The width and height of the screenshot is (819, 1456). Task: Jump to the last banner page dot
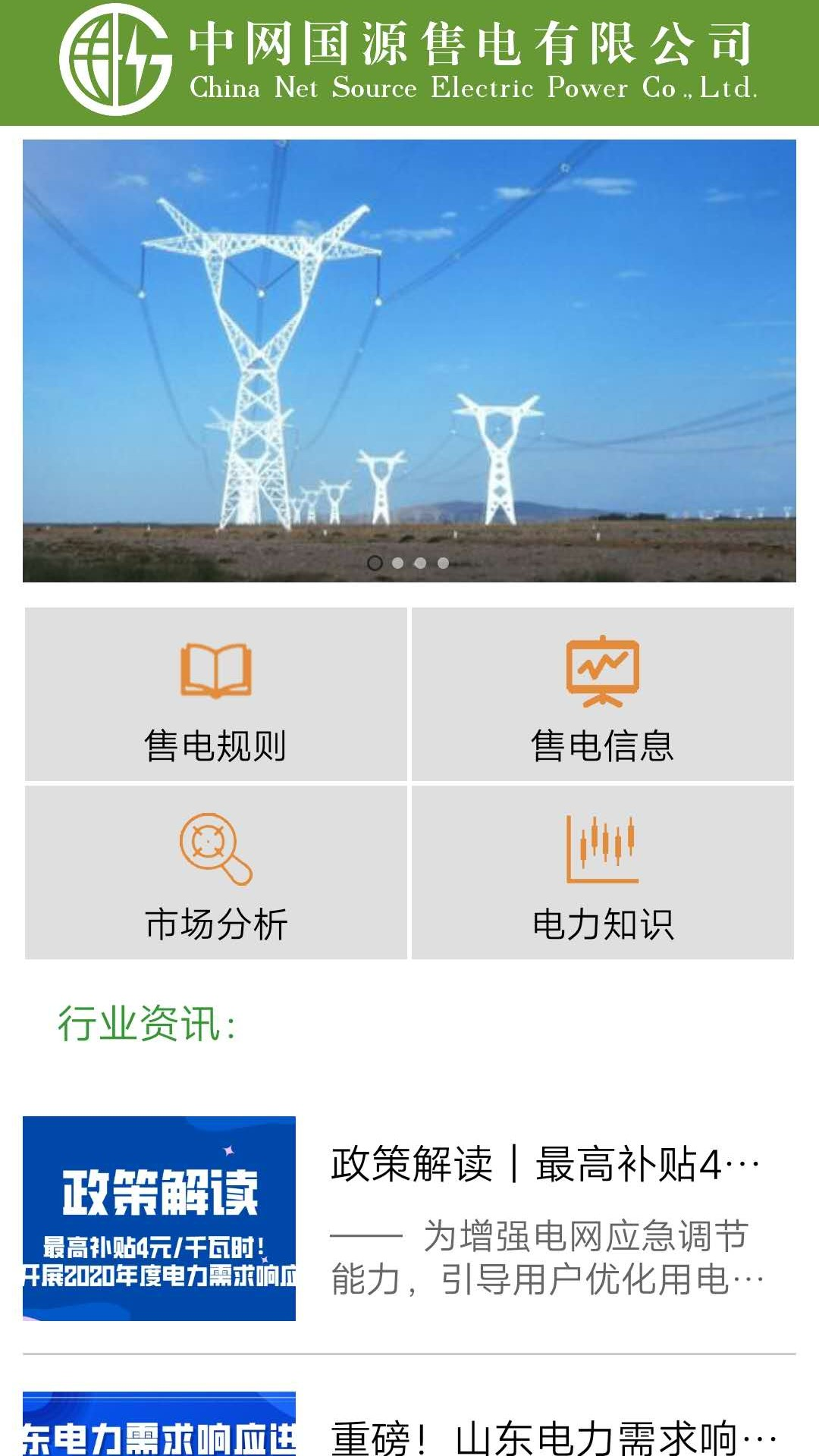point(443,563)
